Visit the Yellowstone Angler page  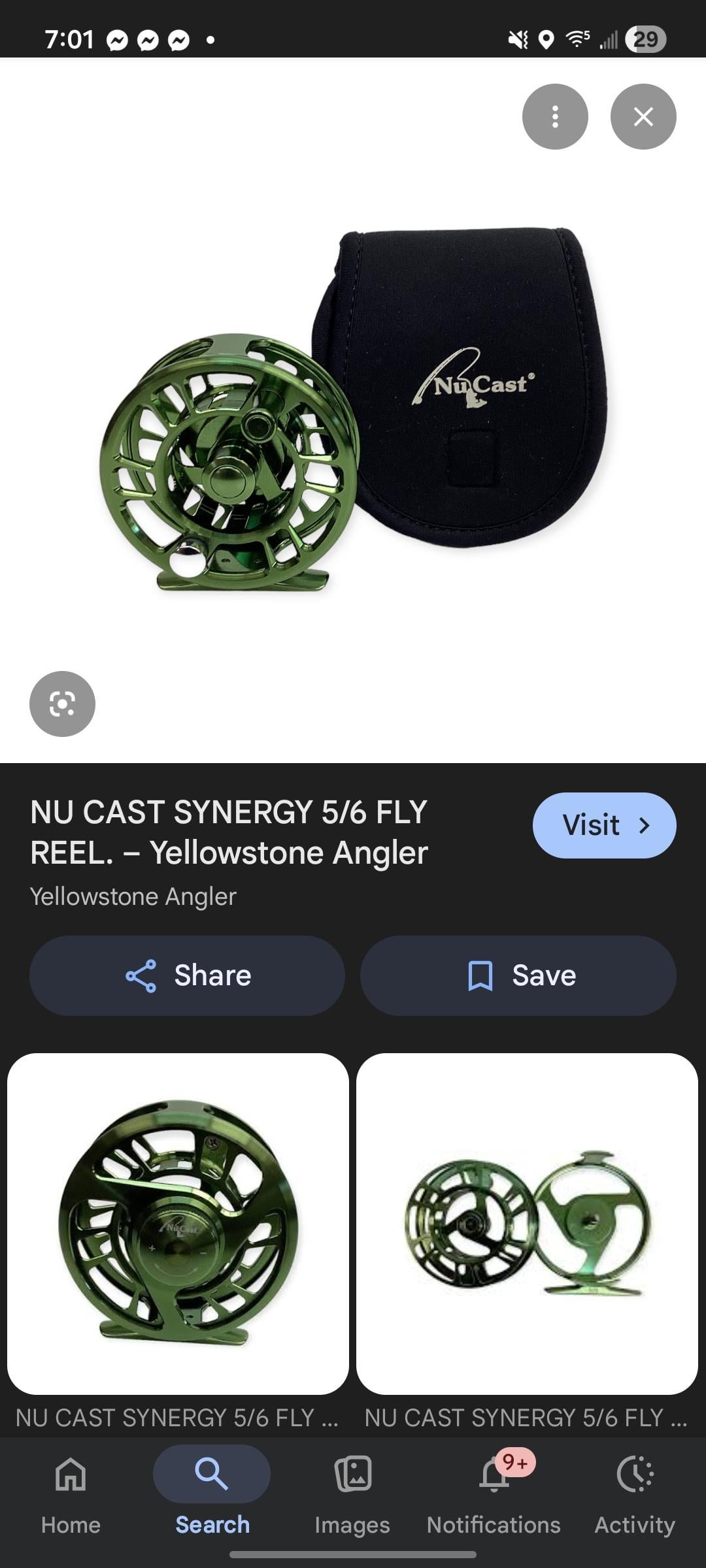click(x=604, y=825)
